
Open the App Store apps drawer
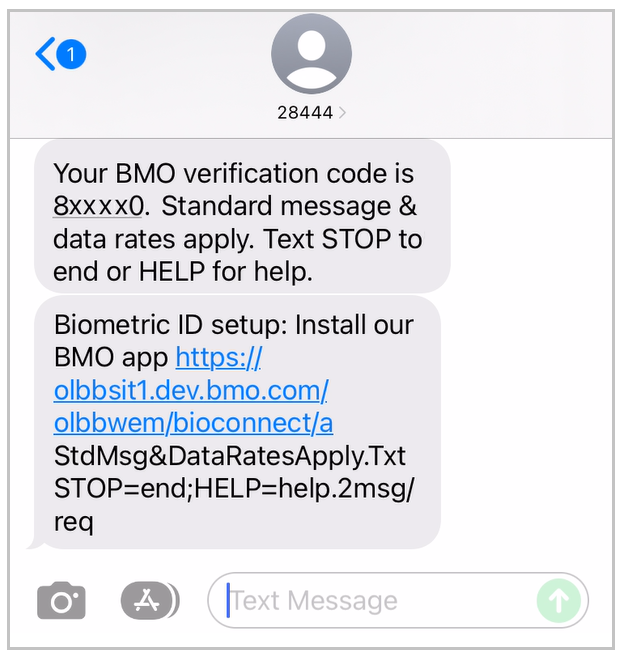click(149, 600)
